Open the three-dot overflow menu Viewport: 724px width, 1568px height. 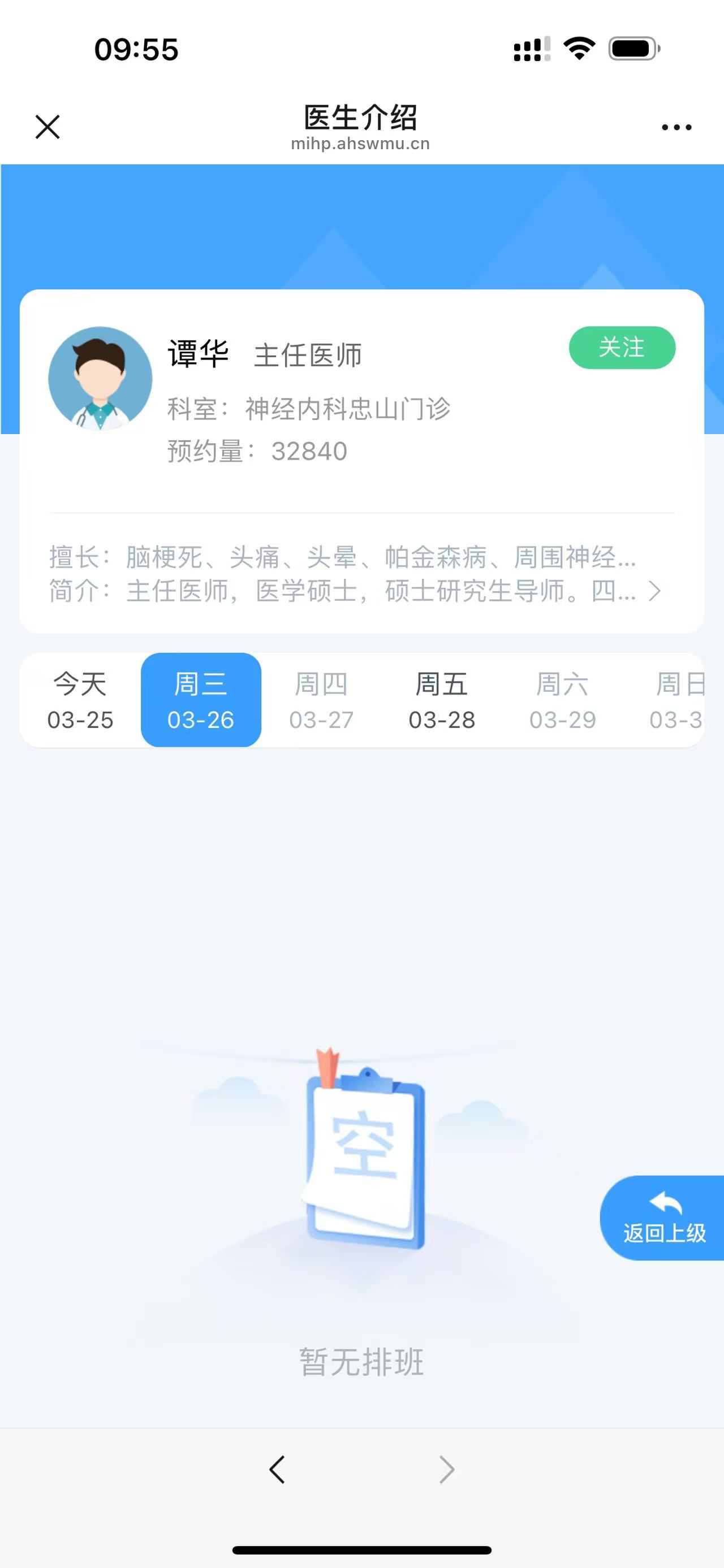coord(676,127)
